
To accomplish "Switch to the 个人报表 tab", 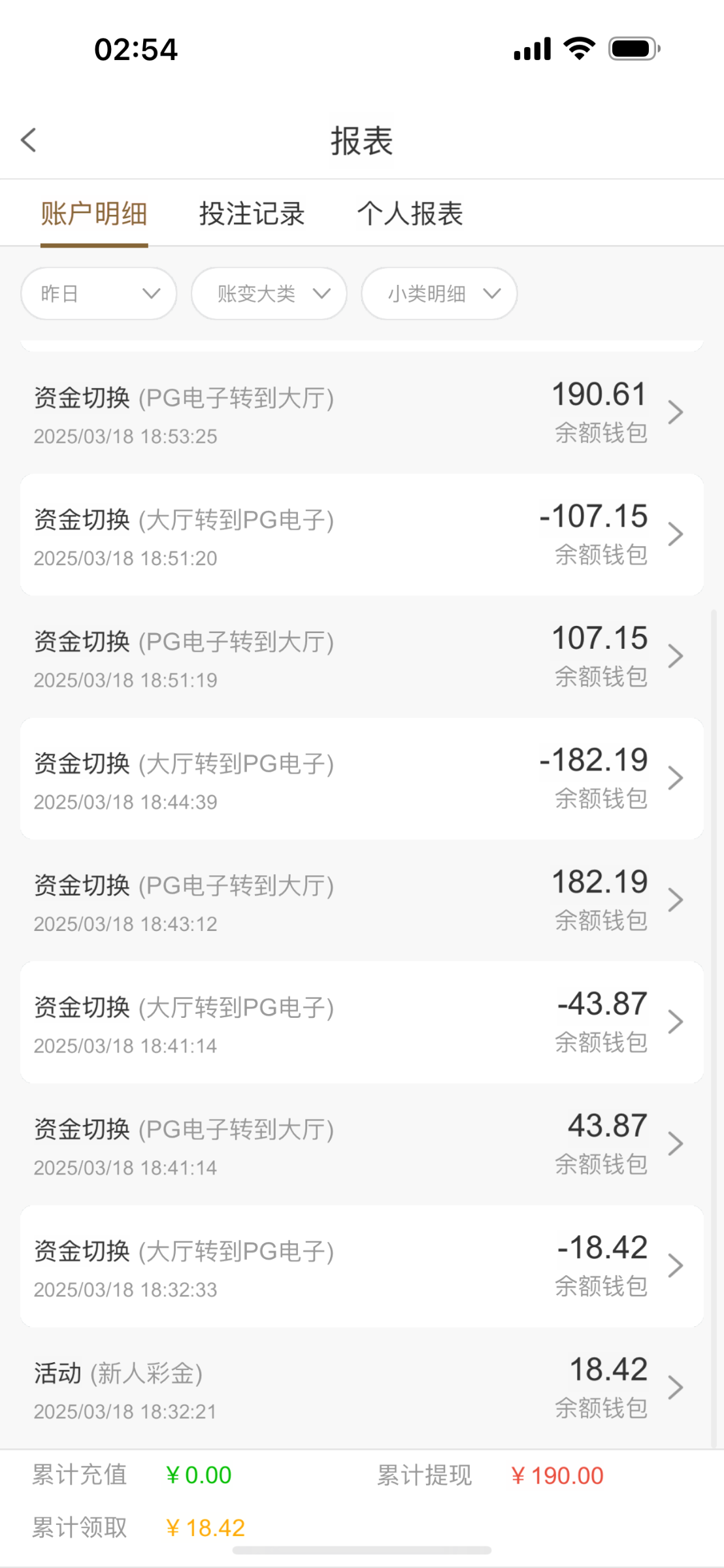I will (410, 214).
